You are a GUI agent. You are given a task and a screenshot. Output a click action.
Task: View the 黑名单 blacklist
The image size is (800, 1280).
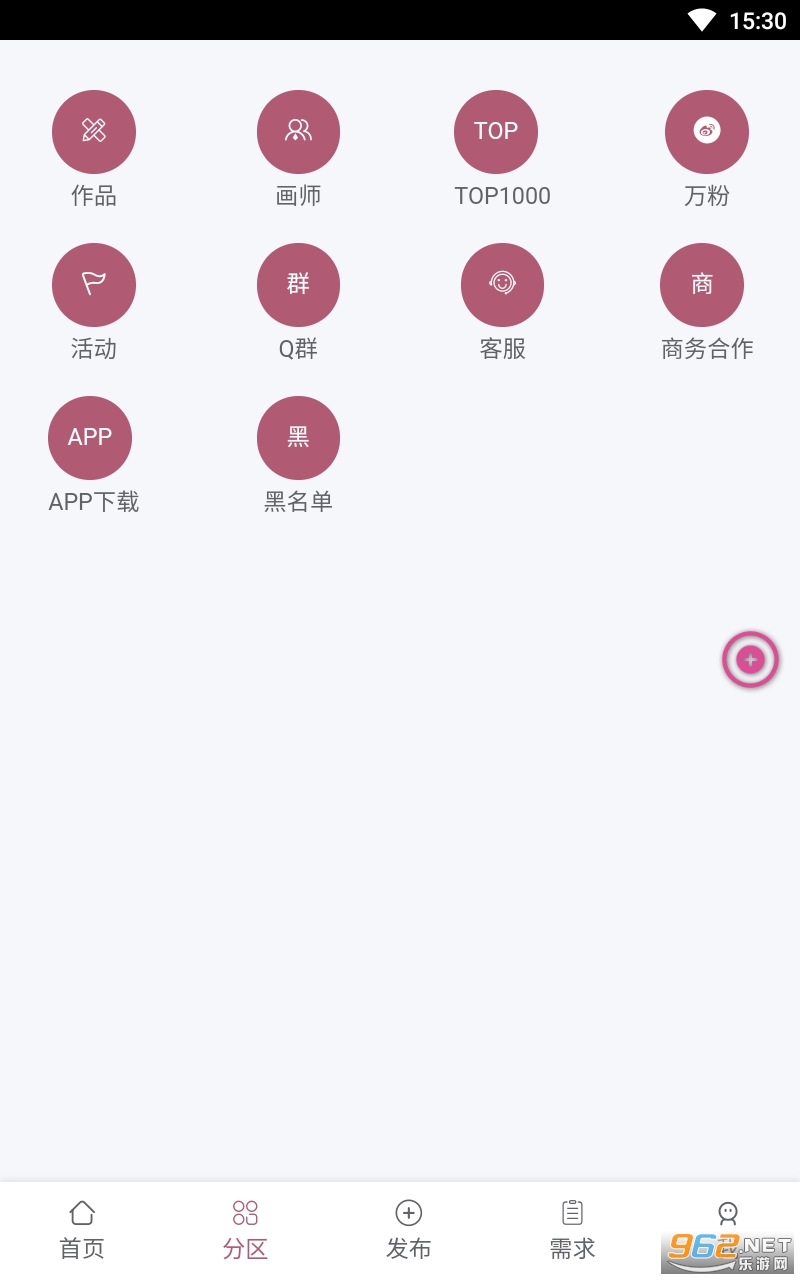click(x=298, y=438)
